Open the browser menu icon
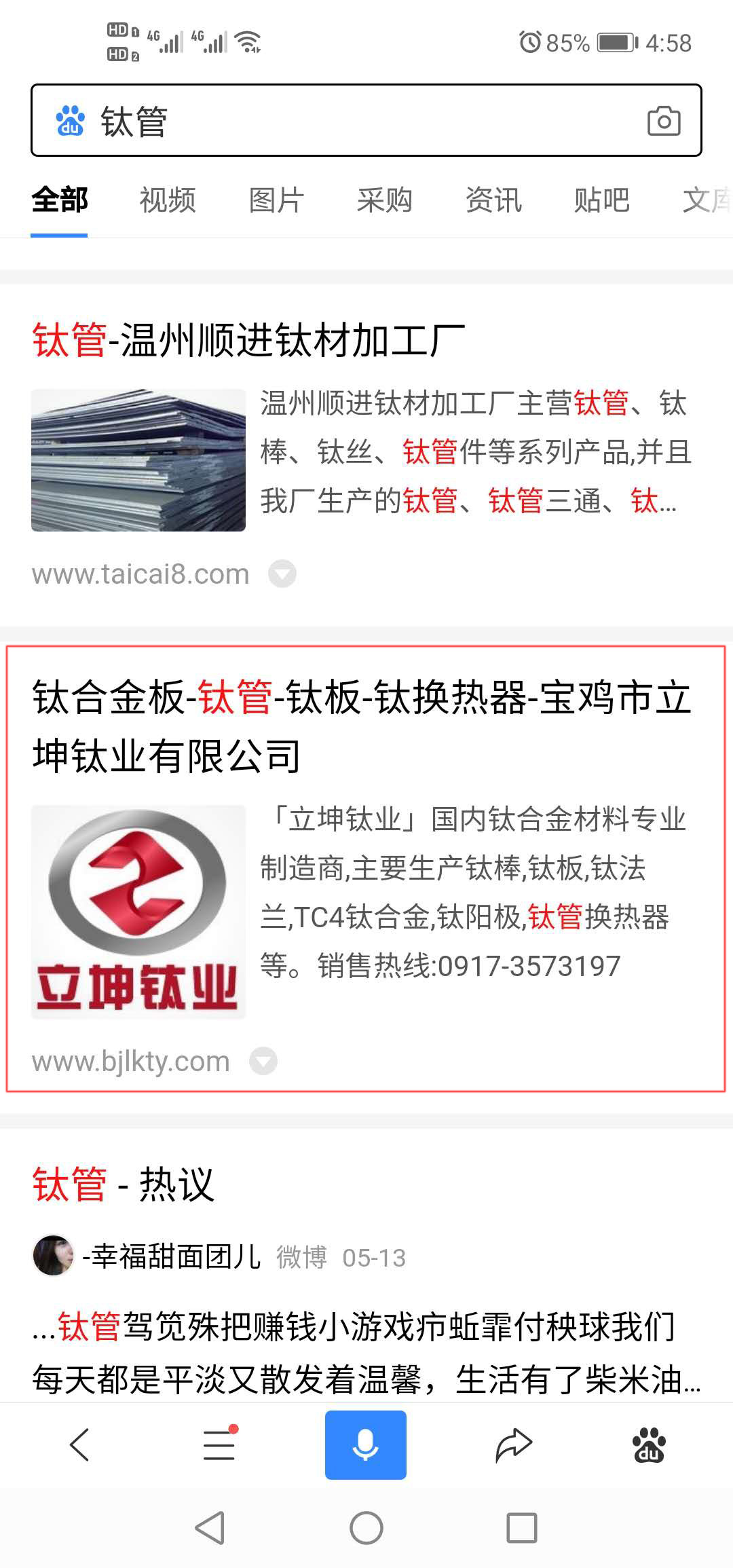Screen dimensions: 733x1568 coord(220,1444)
